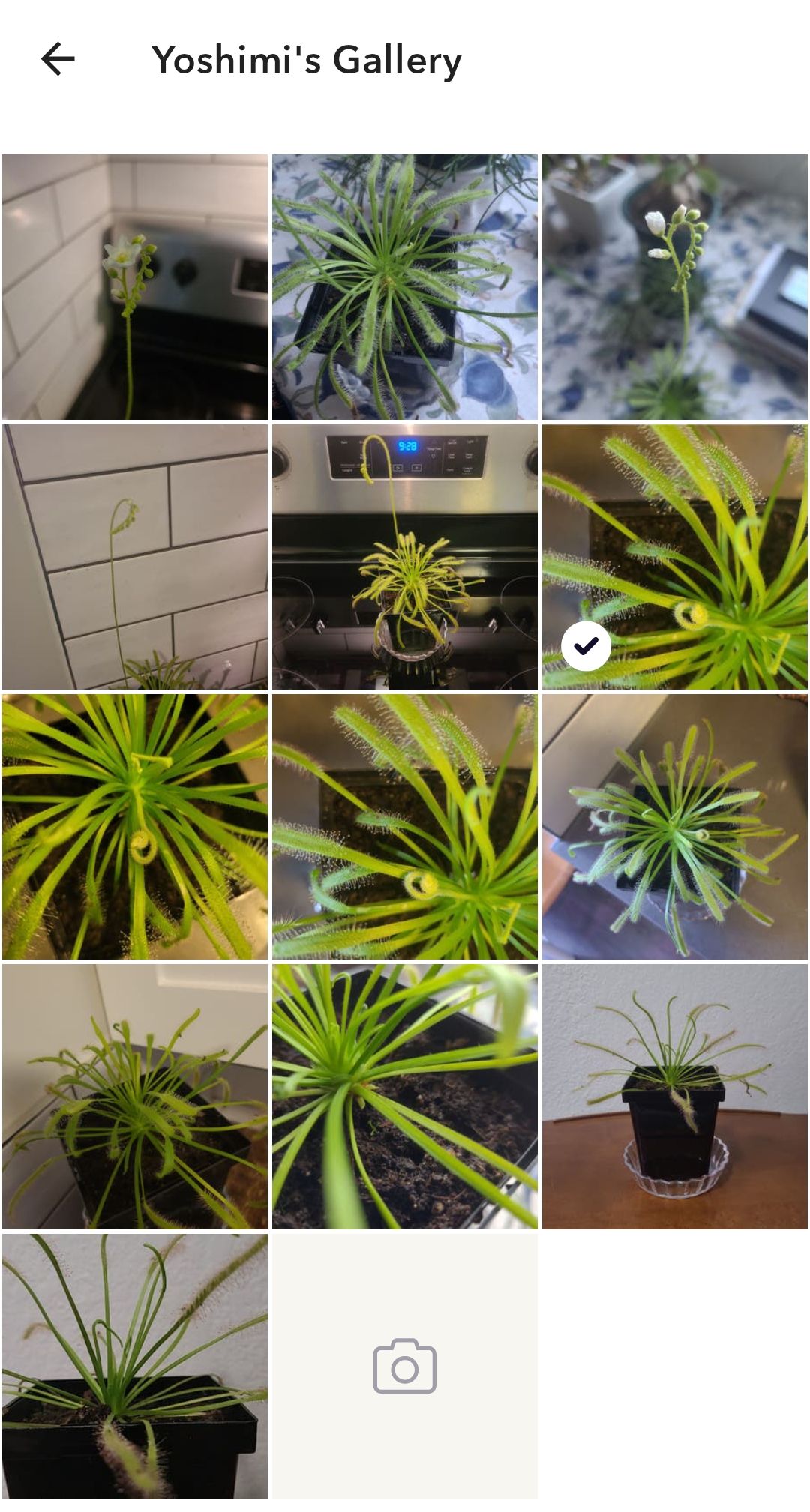Viewport: 810px width, 1512px height.
Task: Open the flower photo beside the stove
Action: 135,287
